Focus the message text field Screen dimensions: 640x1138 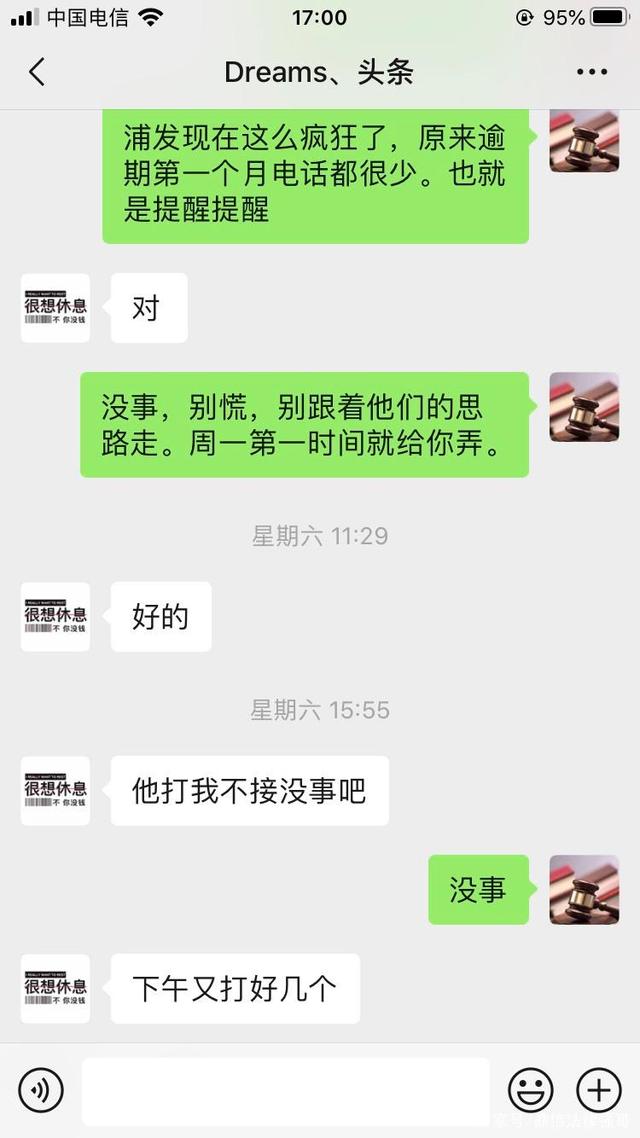point(285,1090)
